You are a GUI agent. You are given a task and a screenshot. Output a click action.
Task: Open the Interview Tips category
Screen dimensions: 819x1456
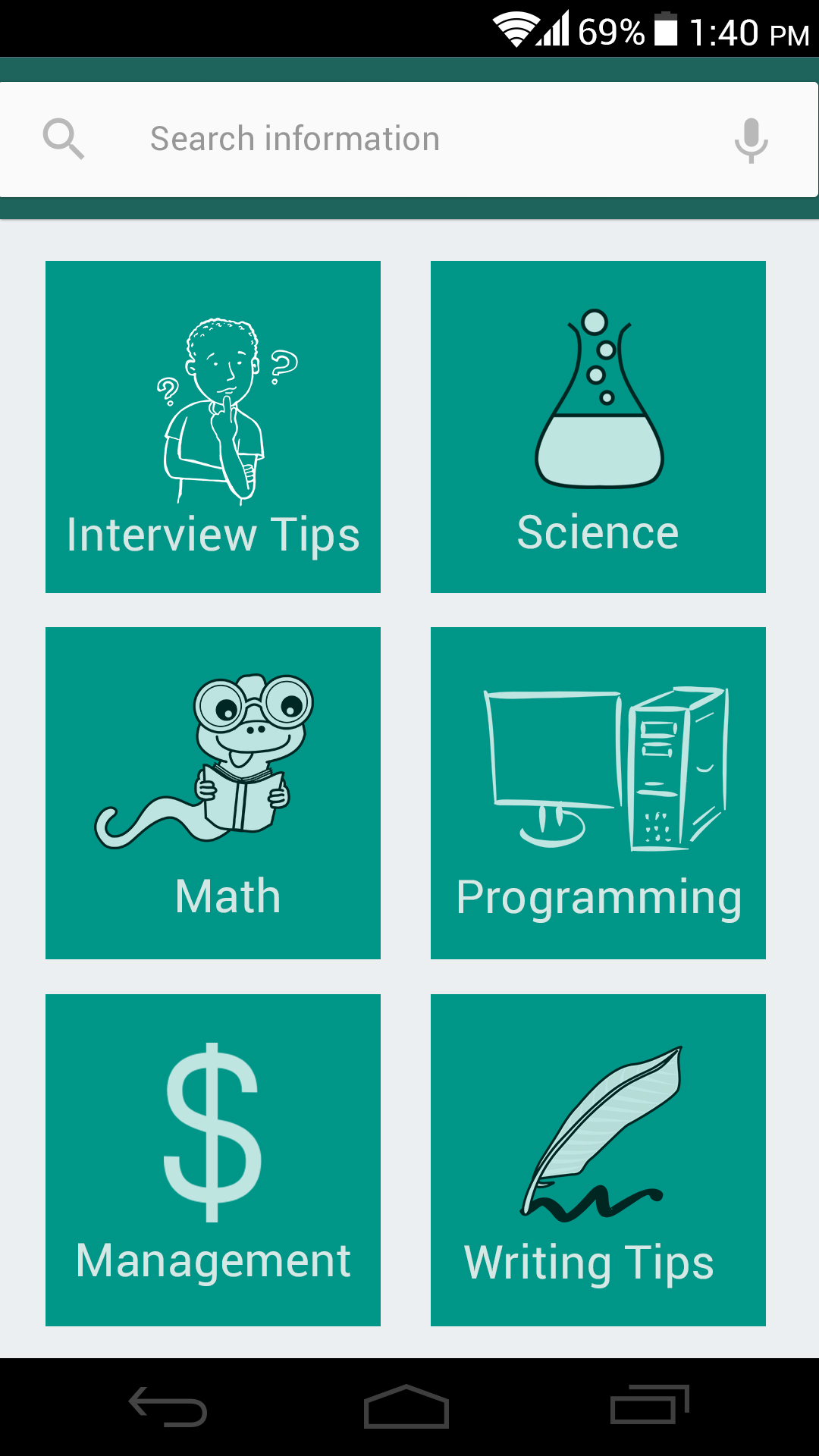click(213, 427)
